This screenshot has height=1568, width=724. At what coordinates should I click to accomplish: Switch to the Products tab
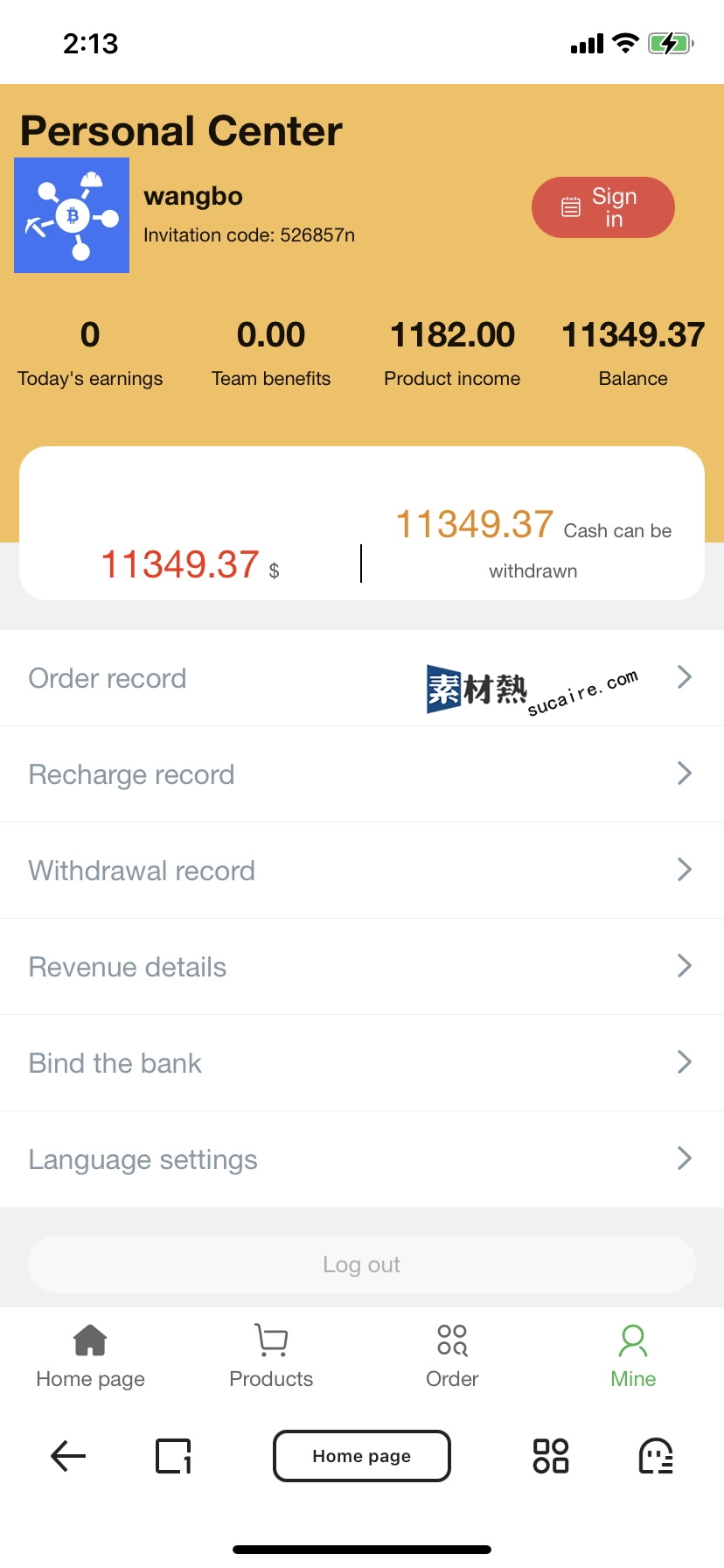coord(271,1355)
